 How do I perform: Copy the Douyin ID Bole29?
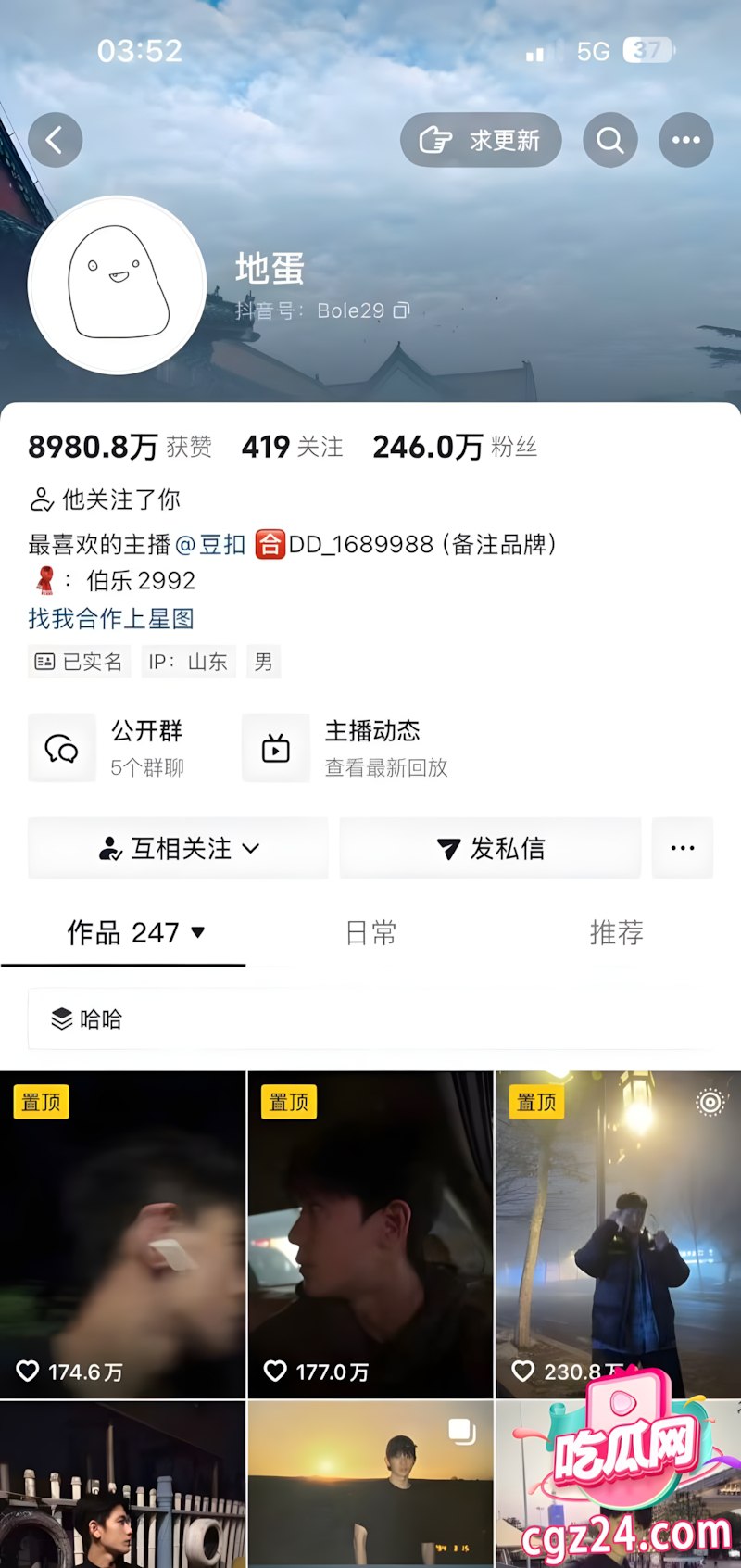tap(401, 310)
